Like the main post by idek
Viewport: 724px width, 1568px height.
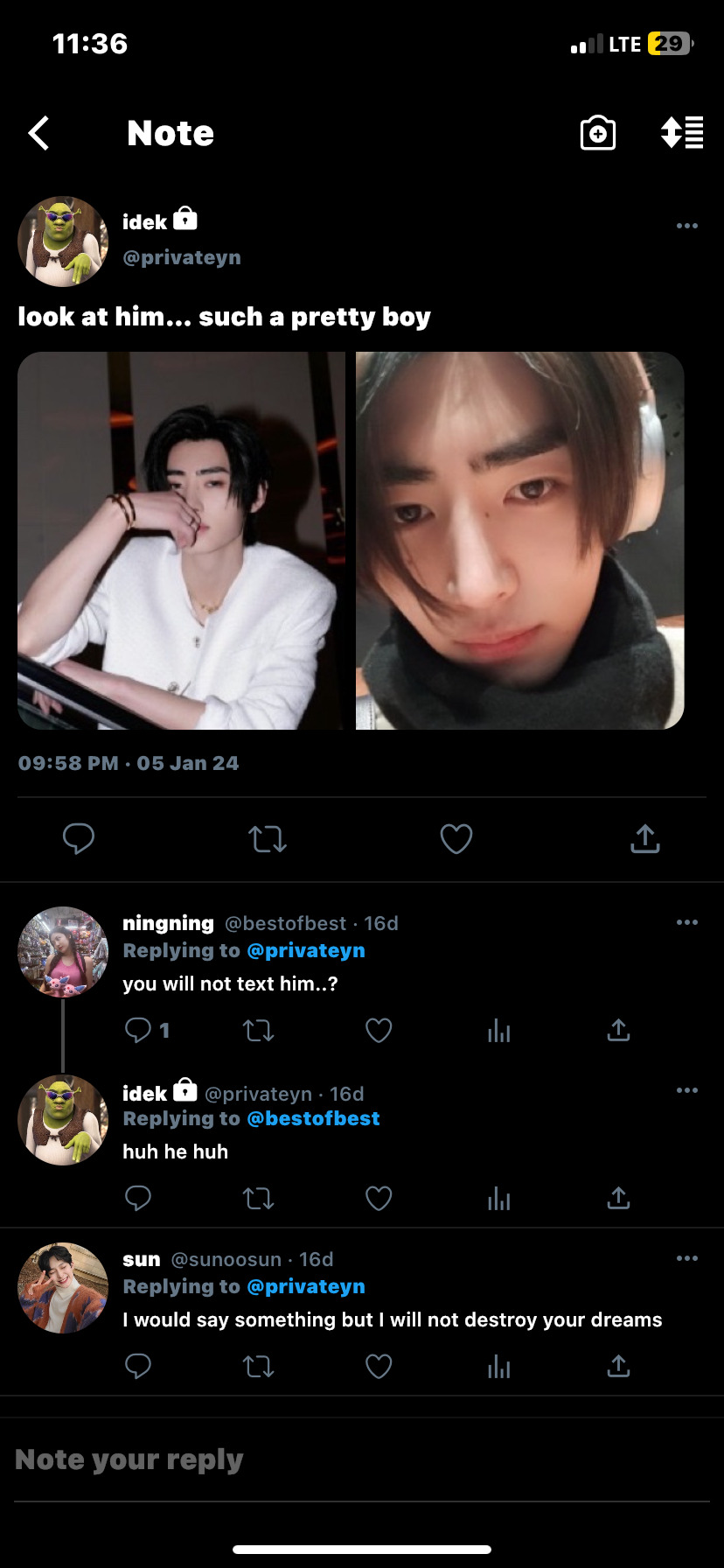click(456, 838)
